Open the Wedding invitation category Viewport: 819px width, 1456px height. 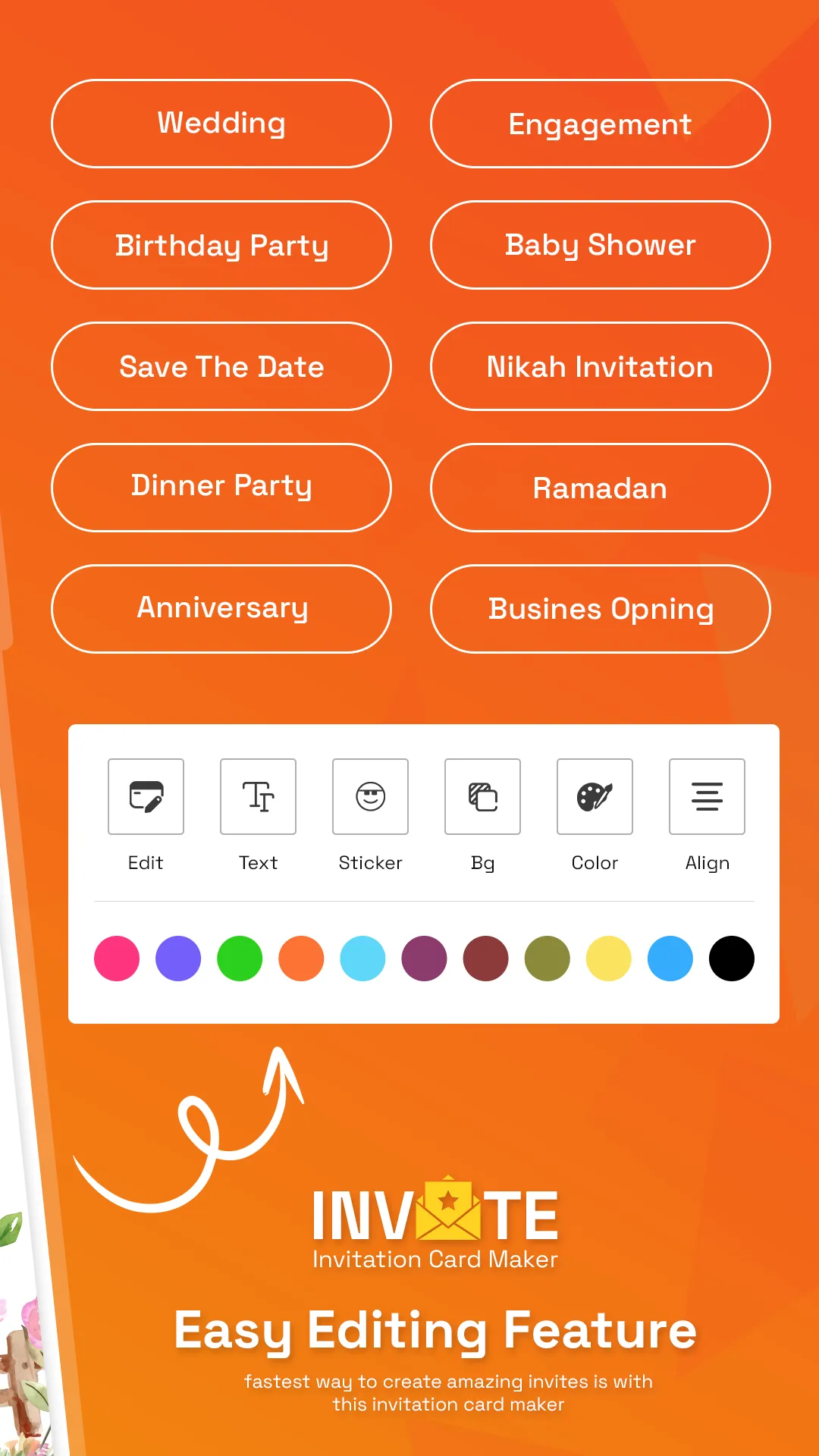pos(221,124)
